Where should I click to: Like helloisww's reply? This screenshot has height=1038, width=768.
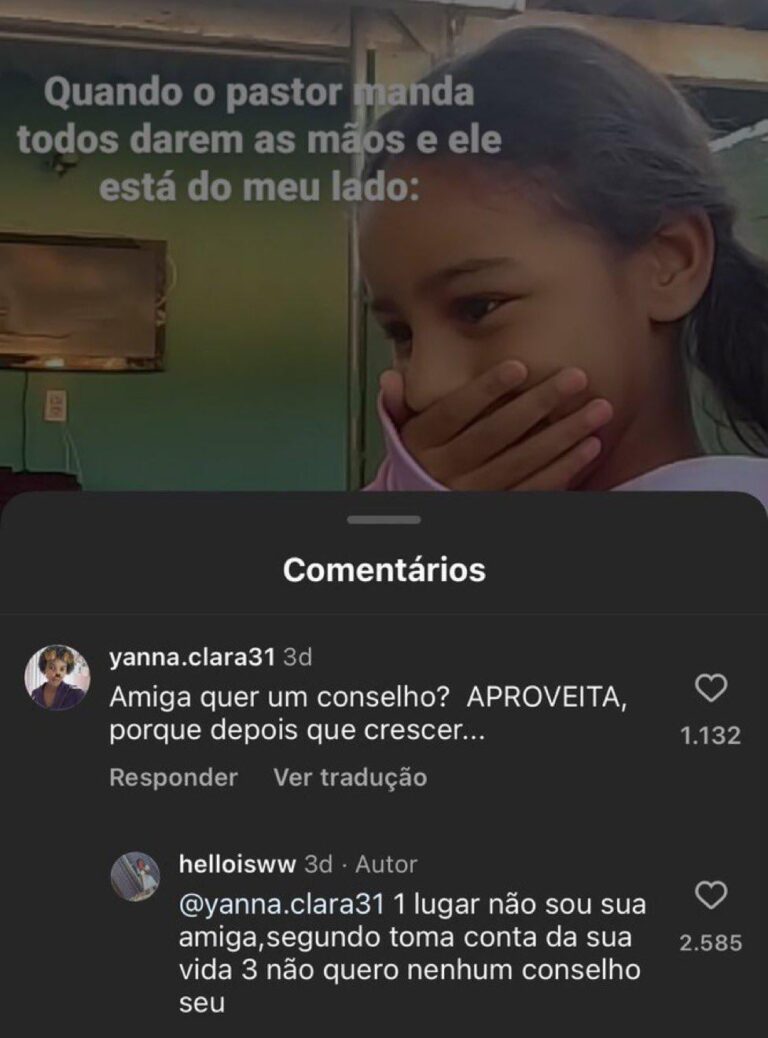710,896
